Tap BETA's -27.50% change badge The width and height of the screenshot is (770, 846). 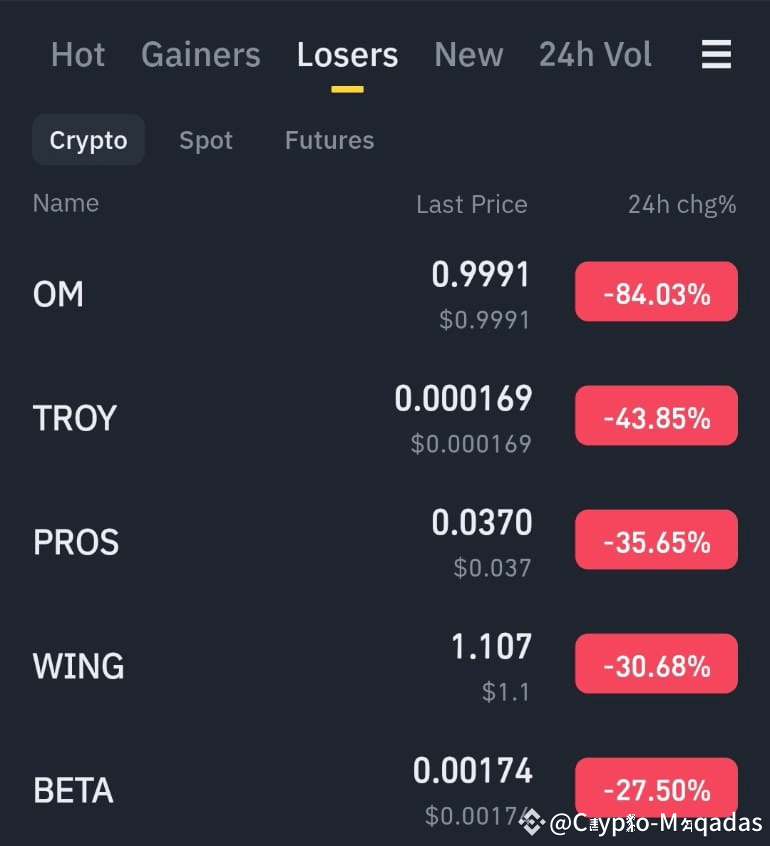656,787
